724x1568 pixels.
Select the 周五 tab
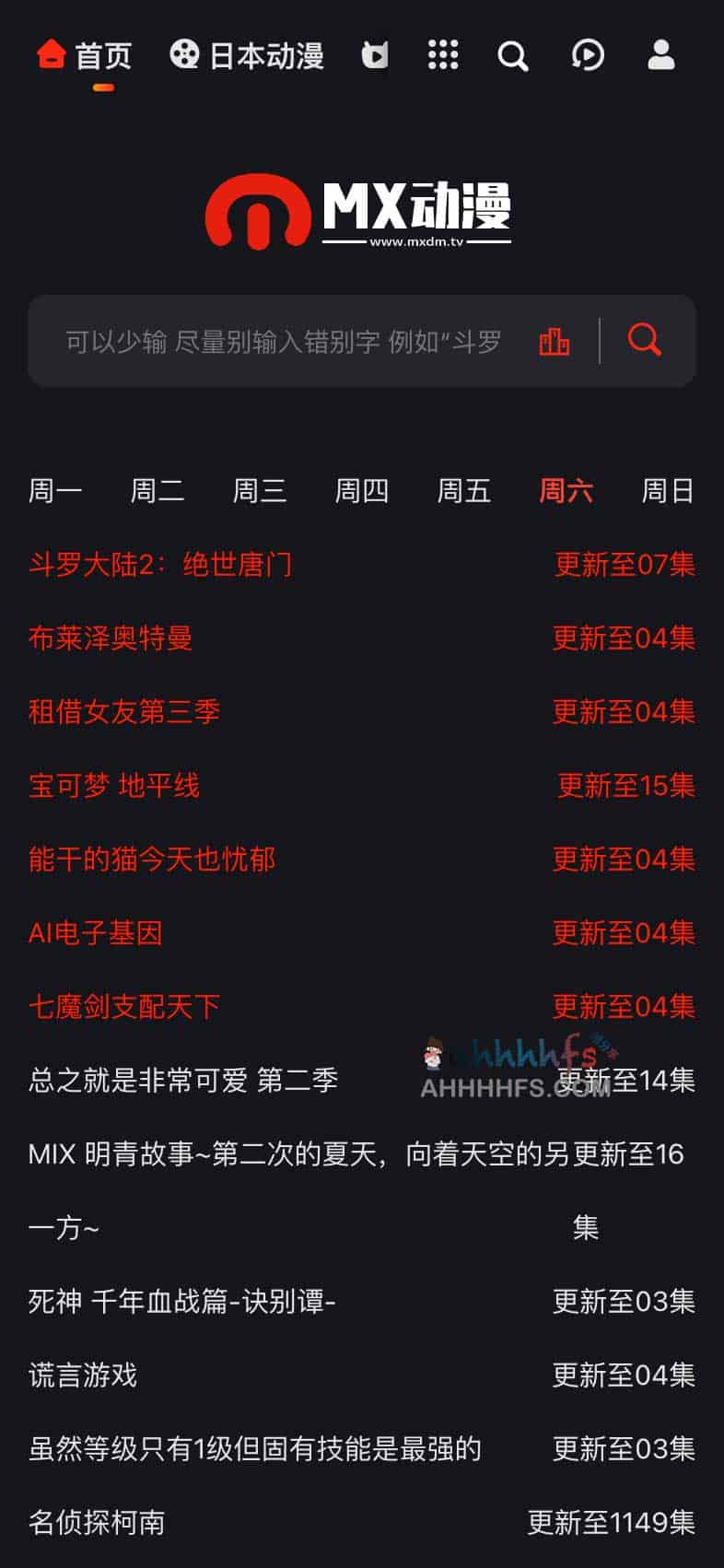(463, 491)
